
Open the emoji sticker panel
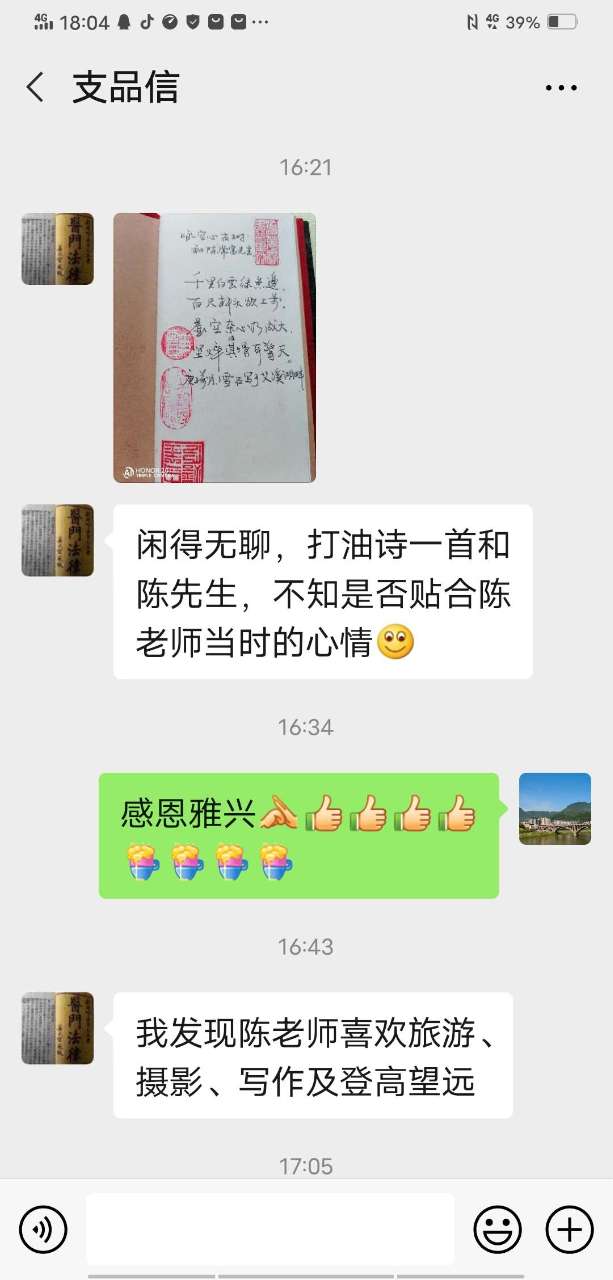point(497,1228)
